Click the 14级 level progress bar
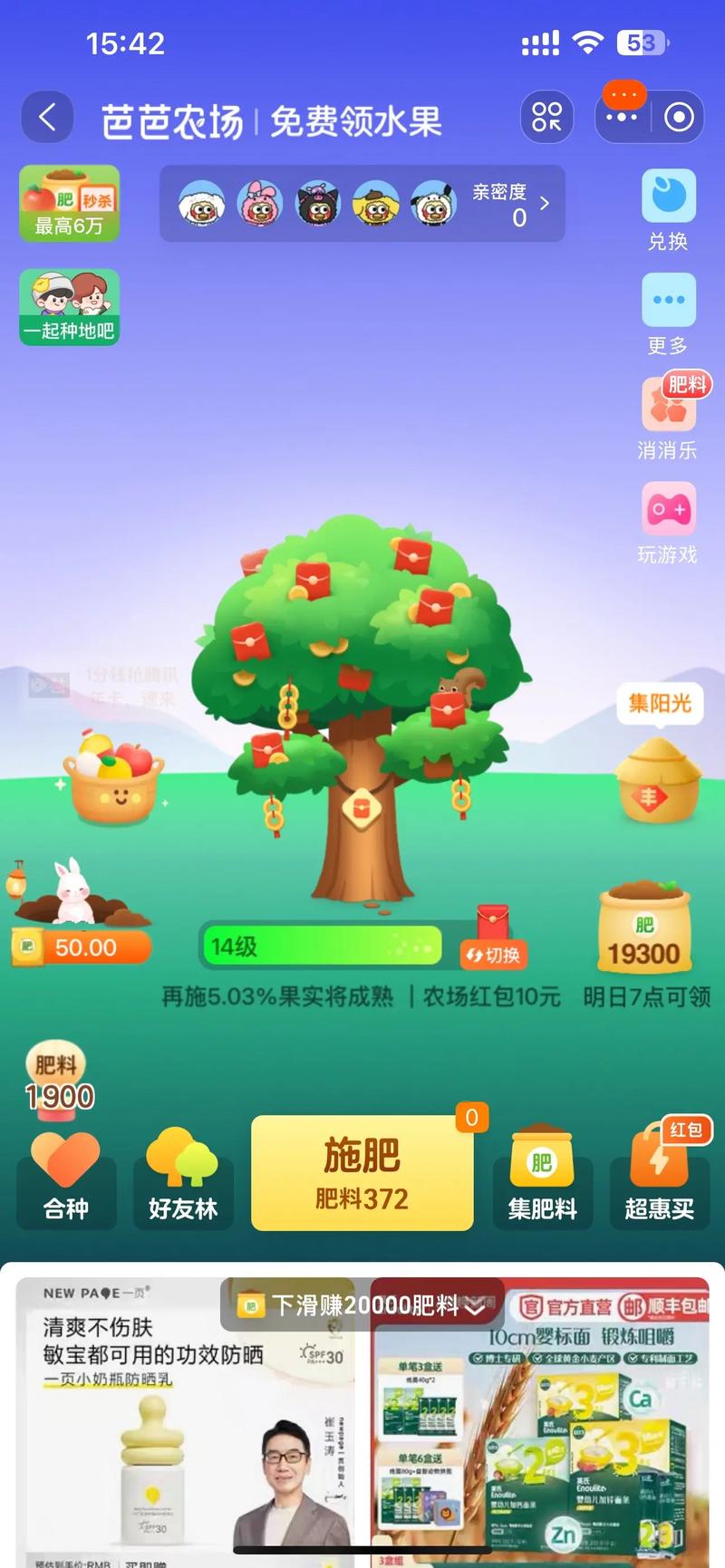 pyautogui.click(x=322, y=946)
